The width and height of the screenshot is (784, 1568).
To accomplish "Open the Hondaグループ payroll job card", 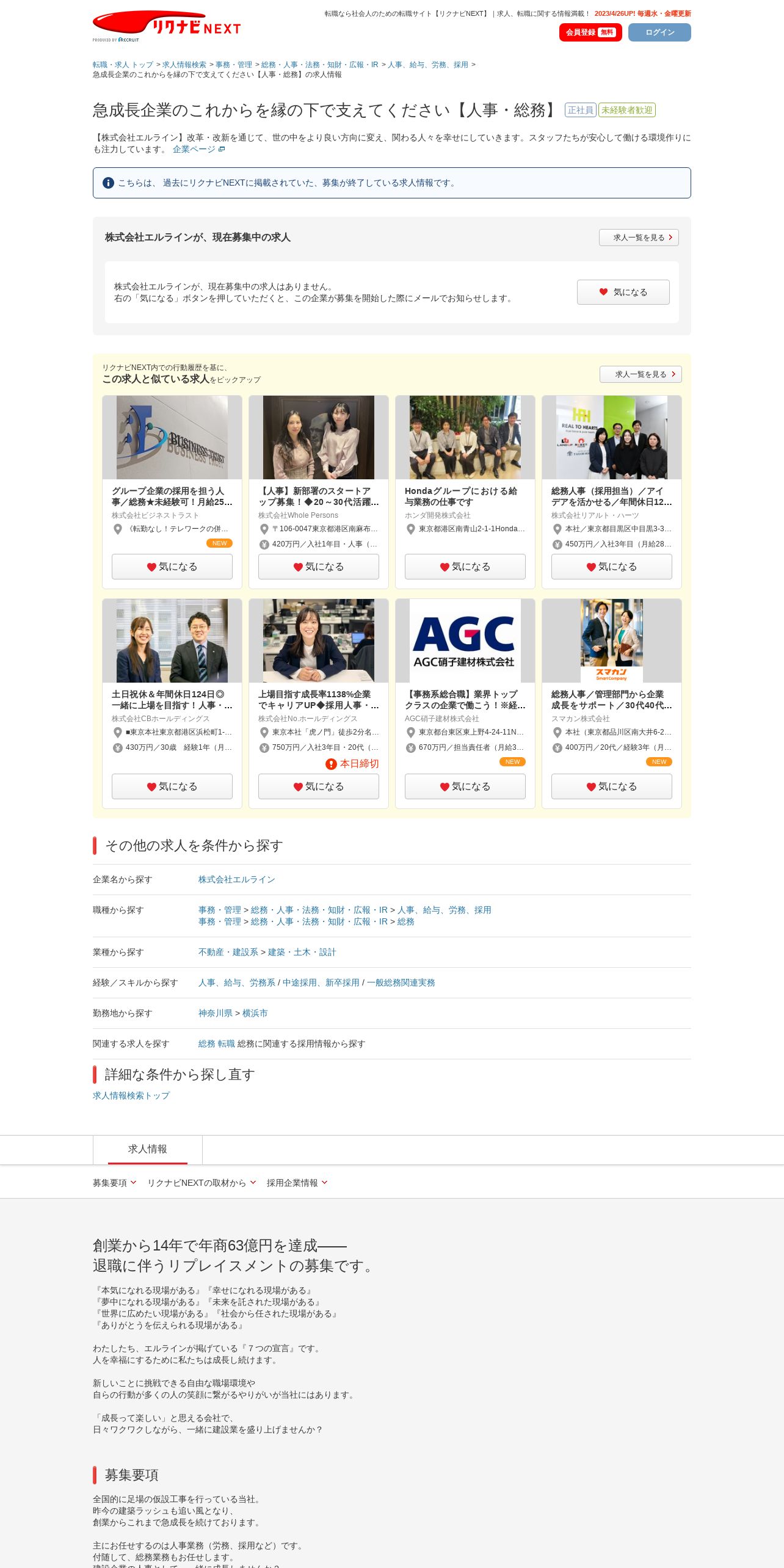I will click(465, 496).
